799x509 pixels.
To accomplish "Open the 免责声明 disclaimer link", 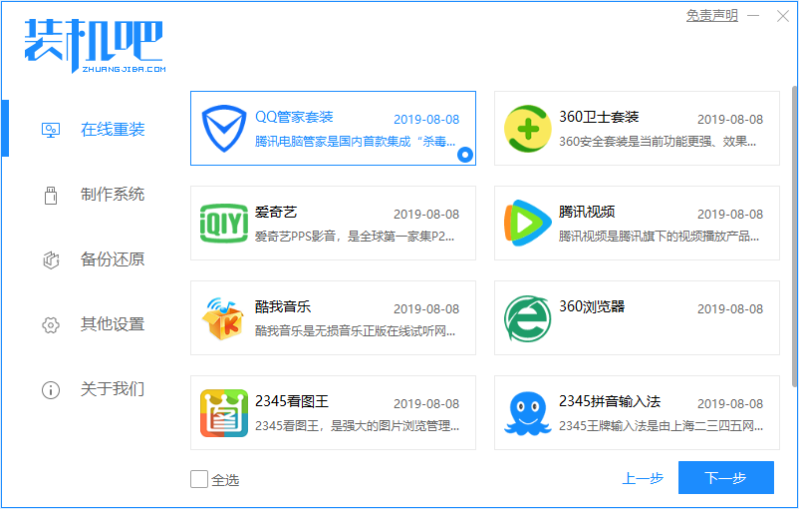I will pos(711,15).
